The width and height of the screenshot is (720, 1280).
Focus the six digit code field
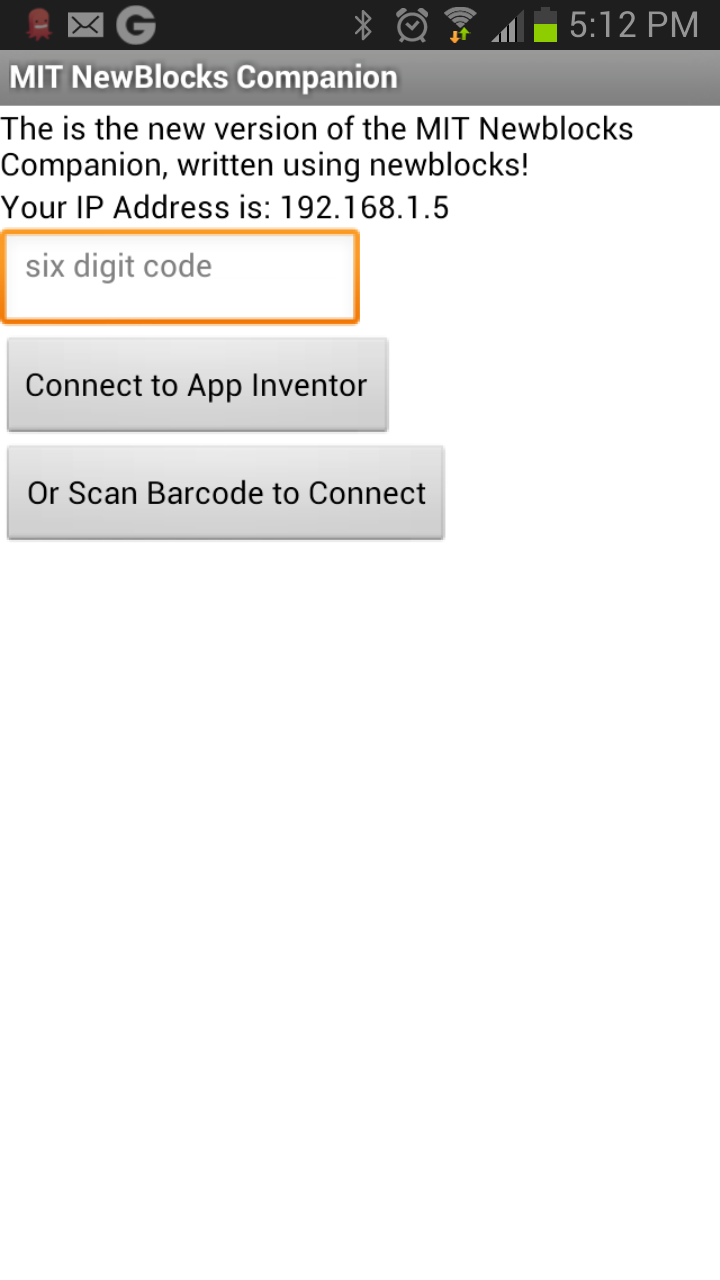[x=180, y=277]
